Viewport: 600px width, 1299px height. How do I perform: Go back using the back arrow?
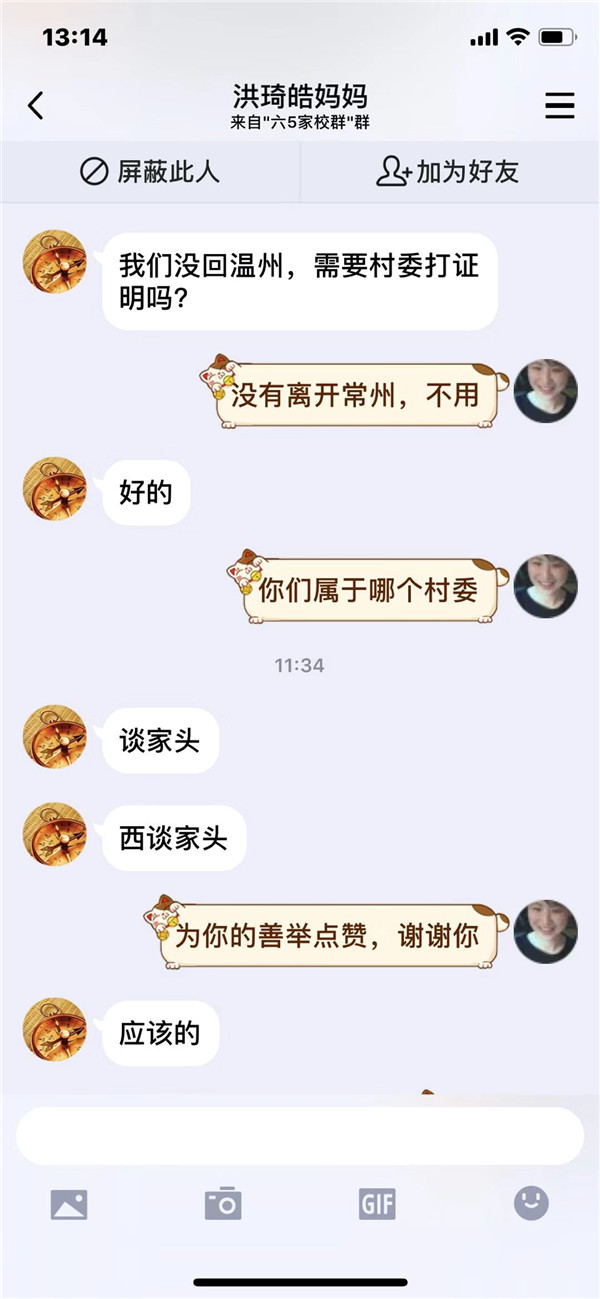[x=36, y=106]
